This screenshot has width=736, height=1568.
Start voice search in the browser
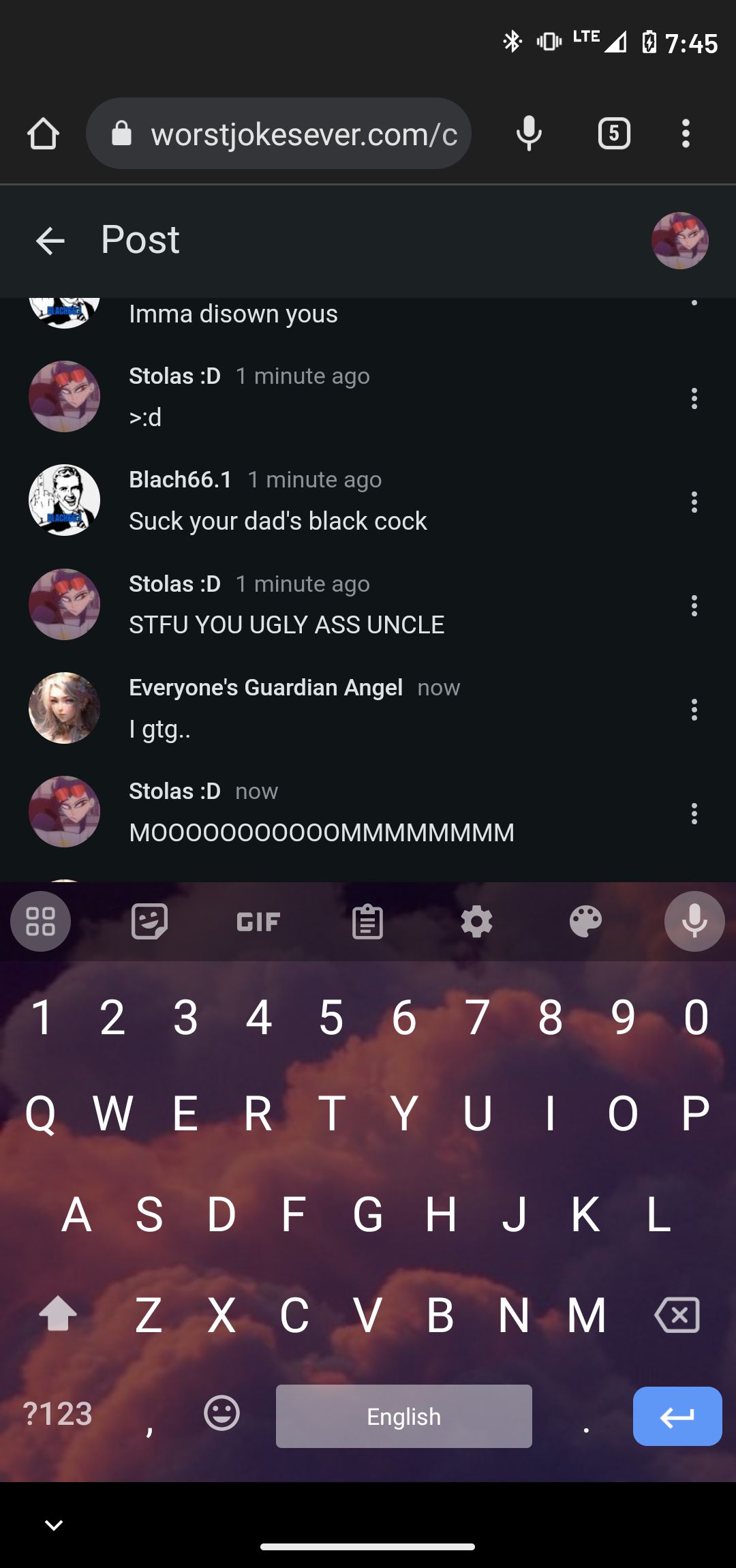(x=529, y=134)
